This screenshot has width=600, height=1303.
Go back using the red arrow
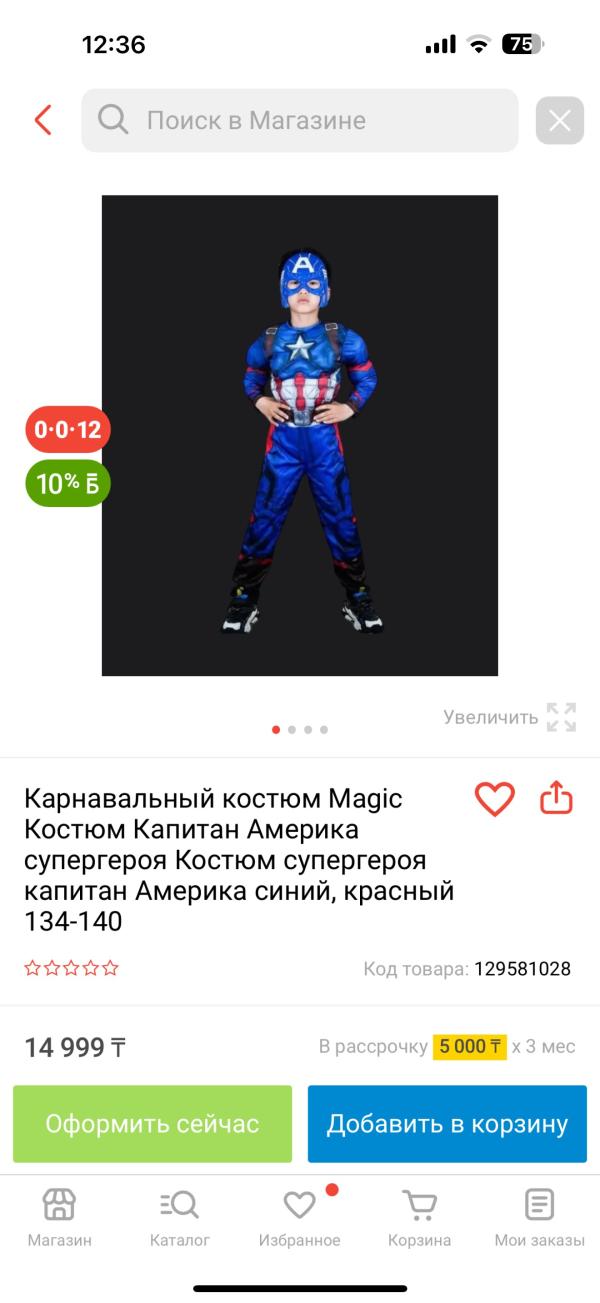[x=42, y=121]
